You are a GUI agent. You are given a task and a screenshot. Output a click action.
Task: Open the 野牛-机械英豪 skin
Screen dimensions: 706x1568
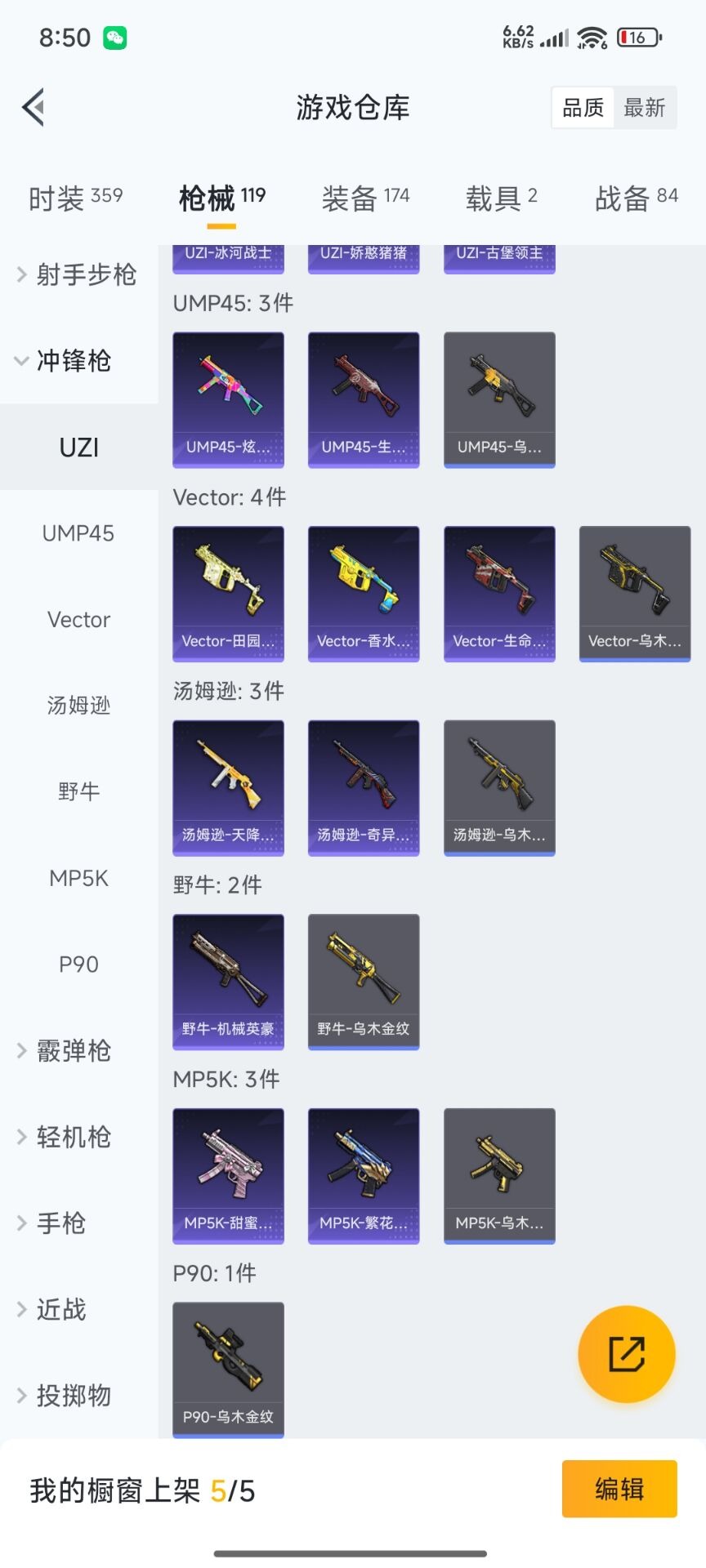click(x=228, y=981)
